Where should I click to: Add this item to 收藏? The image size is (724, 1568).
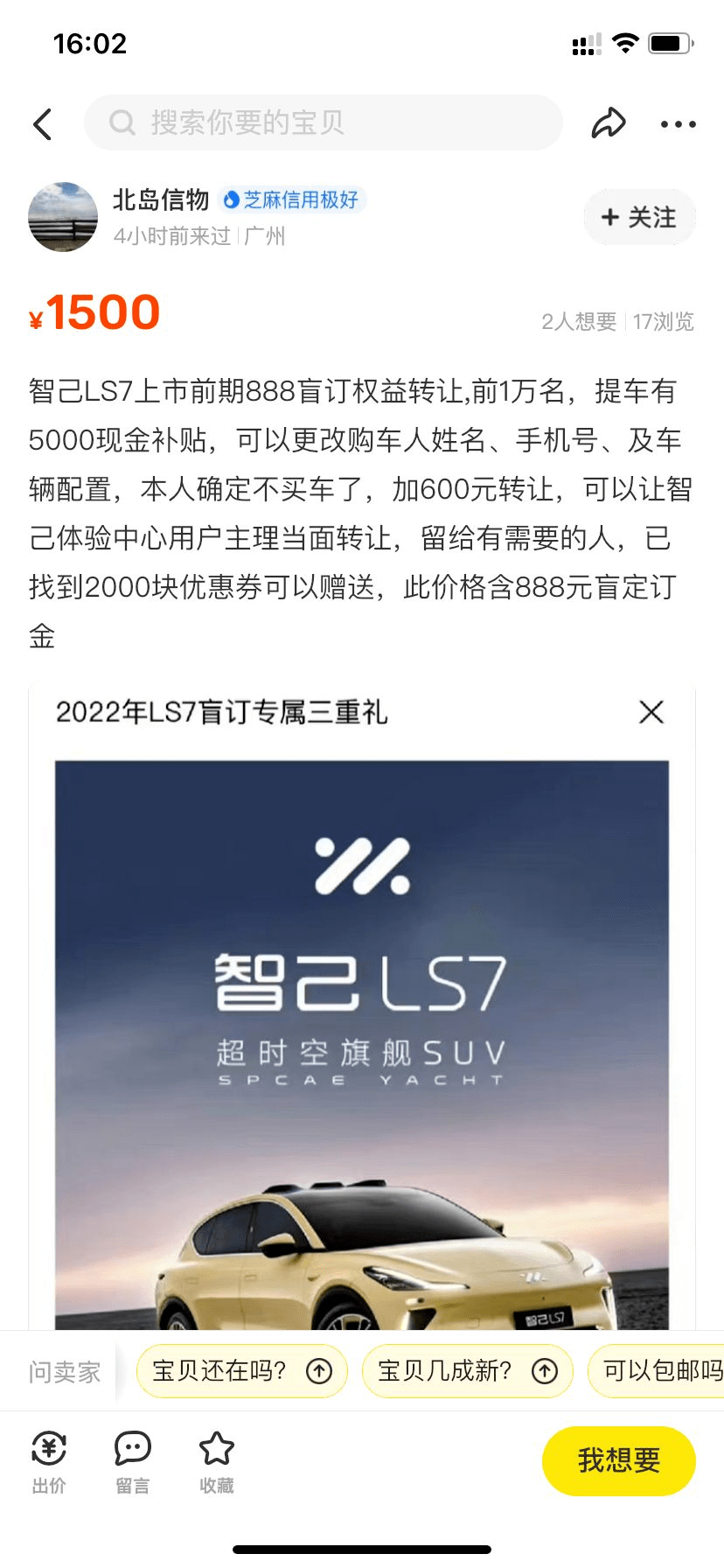pyautogui.click(x=217, y=1461)
